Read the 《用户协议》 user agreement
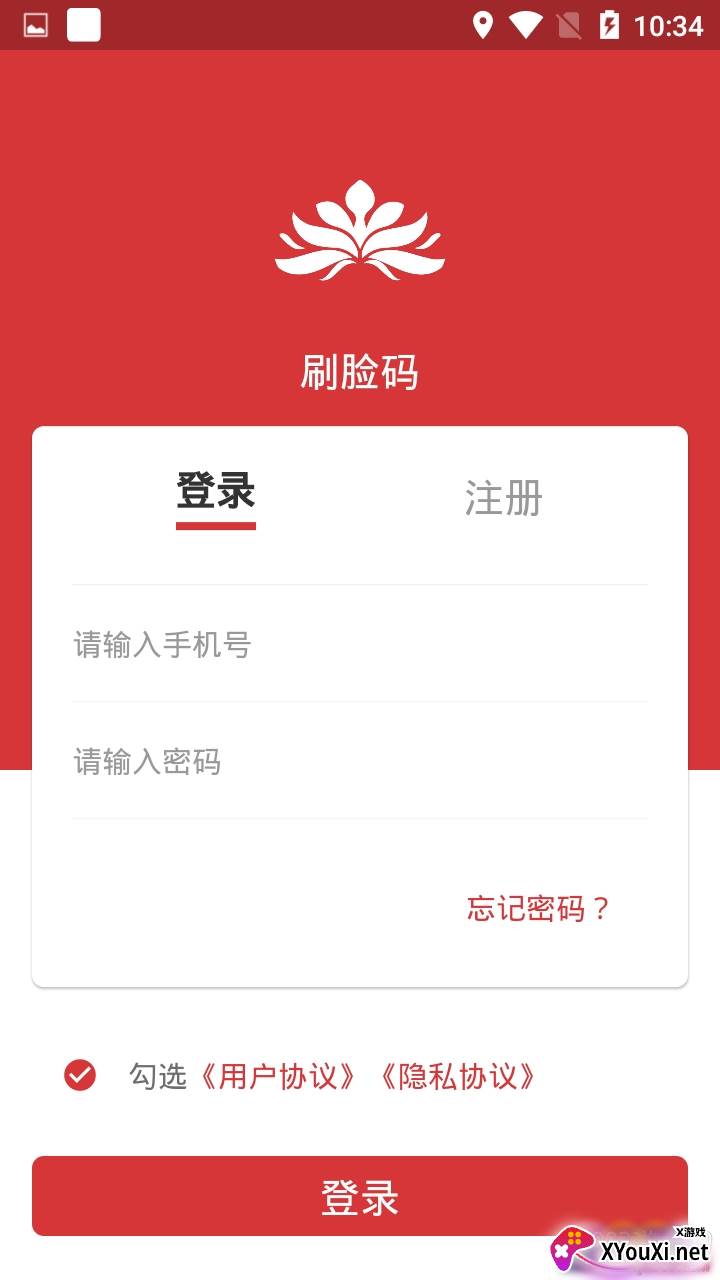The image size is (720, 1280). pos(278,1076)
